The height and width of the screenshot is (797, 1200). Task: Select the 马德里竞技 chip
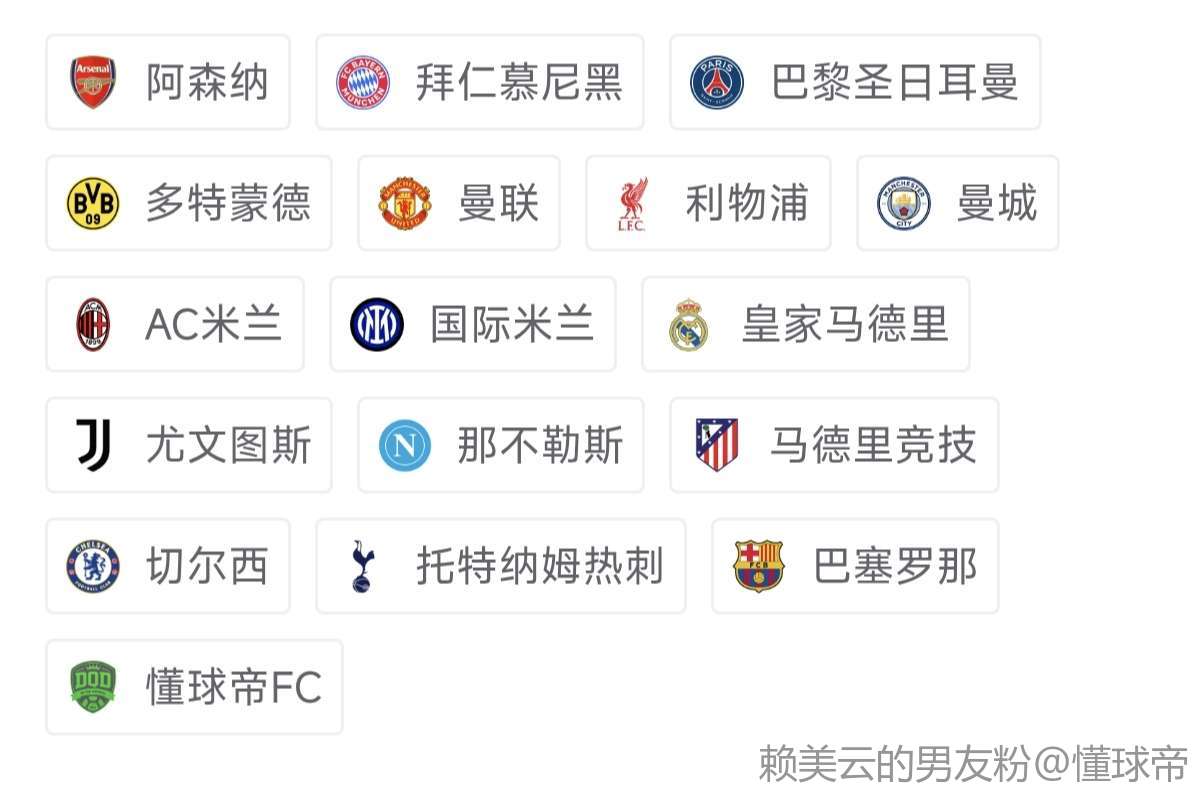834,445
